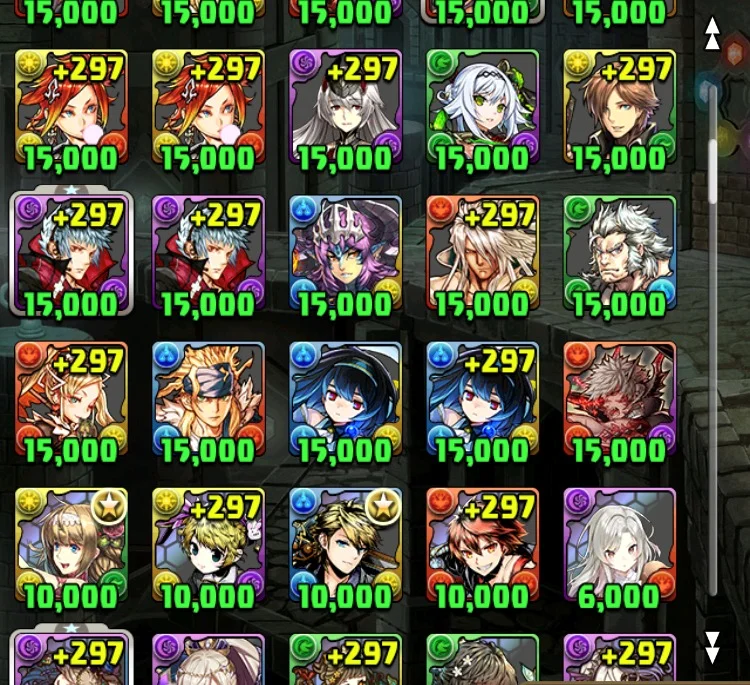
Task: Pick the long white-haired fire card with +297
Action: tap(483, 254)
